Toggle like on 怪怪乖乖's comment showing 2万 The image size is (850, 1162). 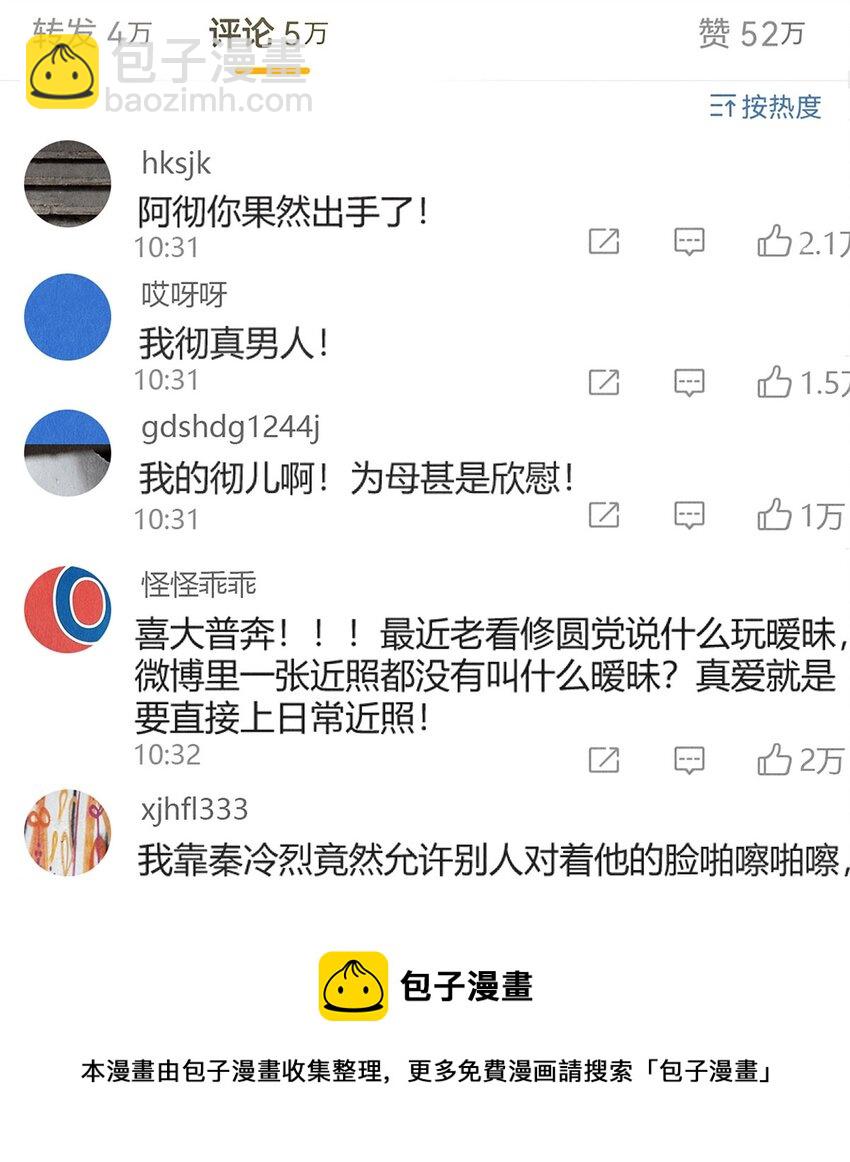(x=778, y=759)
